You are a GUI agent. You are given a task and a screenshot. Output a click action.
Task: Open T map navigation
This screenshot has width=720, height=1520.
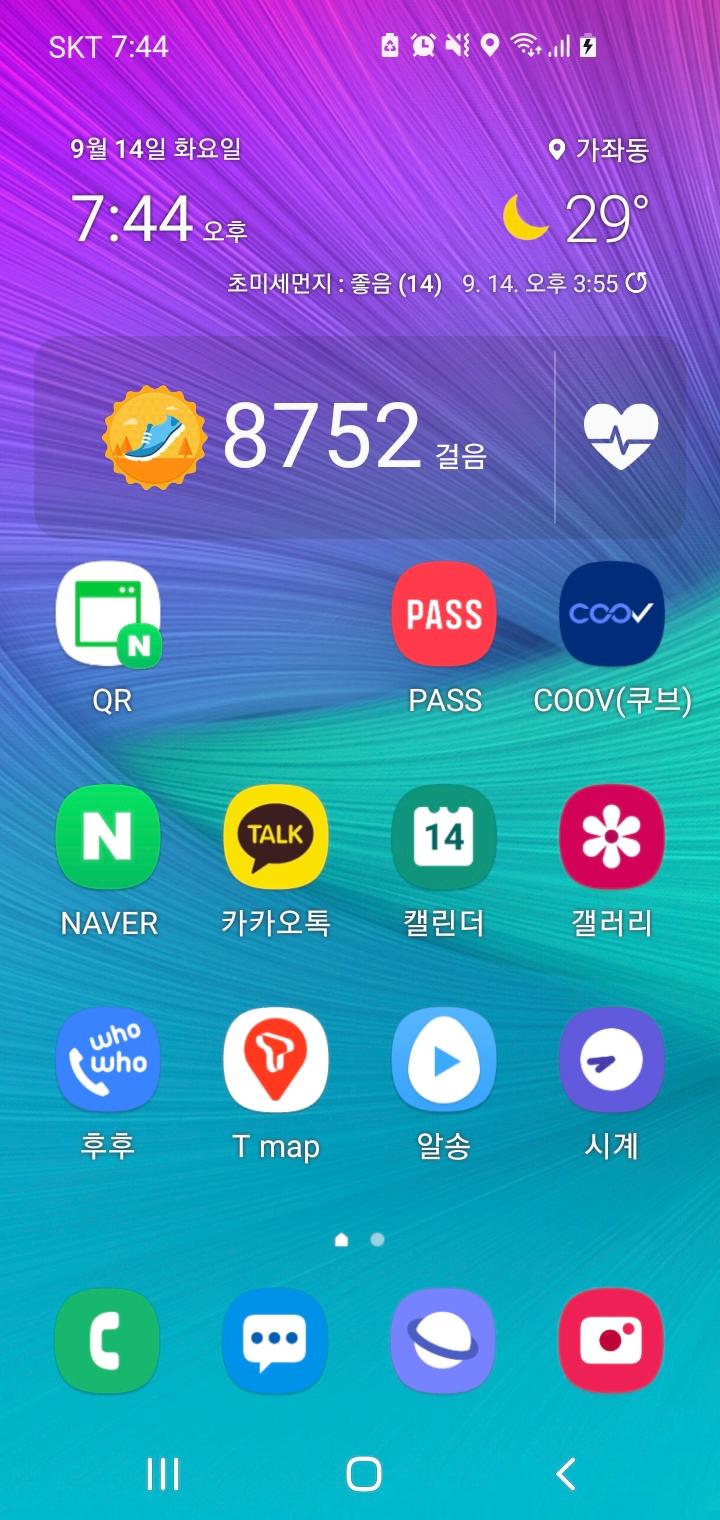click(276, 1060)
